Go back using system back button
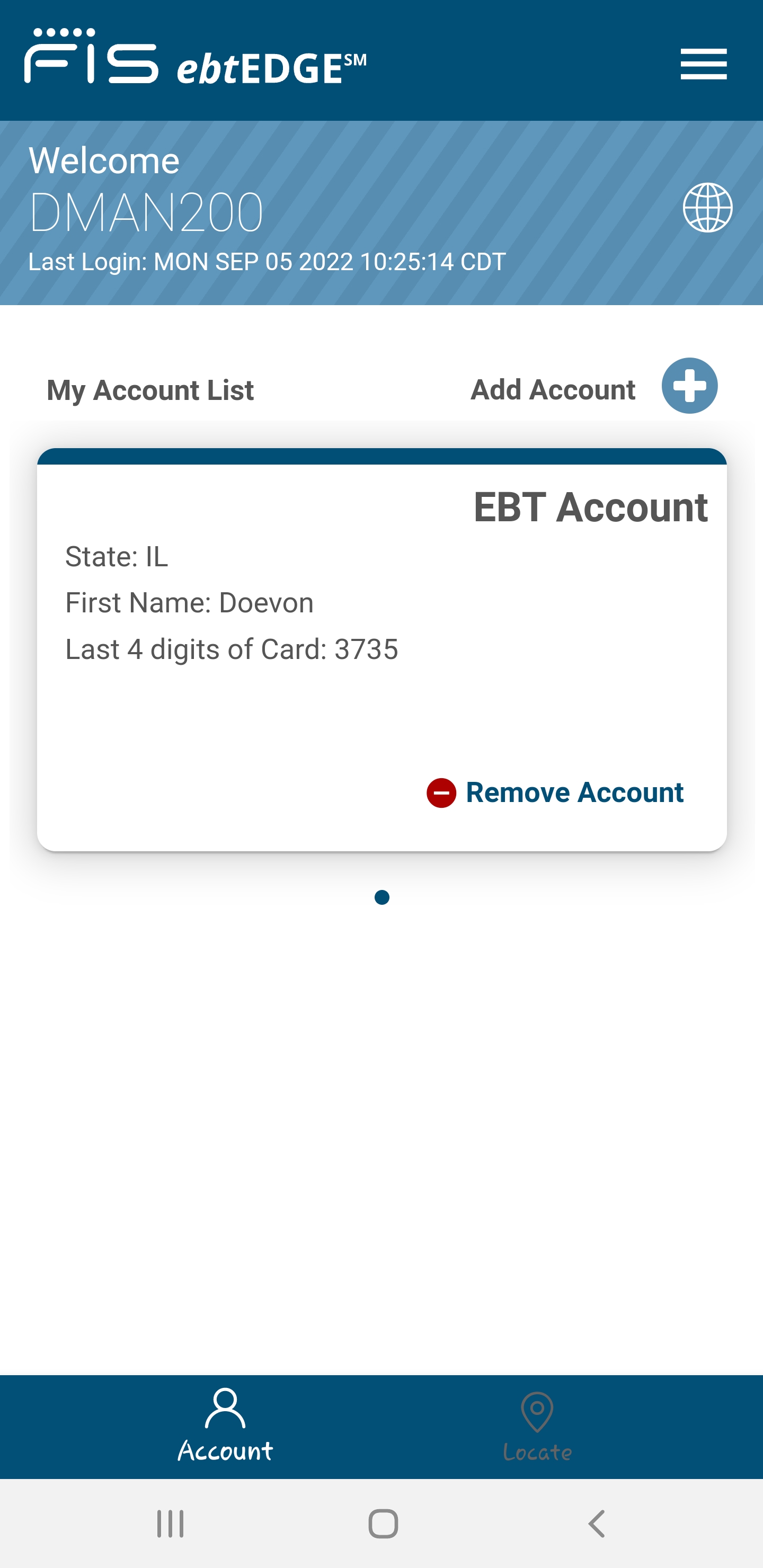Screen dimensions: 763x1568 tap(596, 1524)
